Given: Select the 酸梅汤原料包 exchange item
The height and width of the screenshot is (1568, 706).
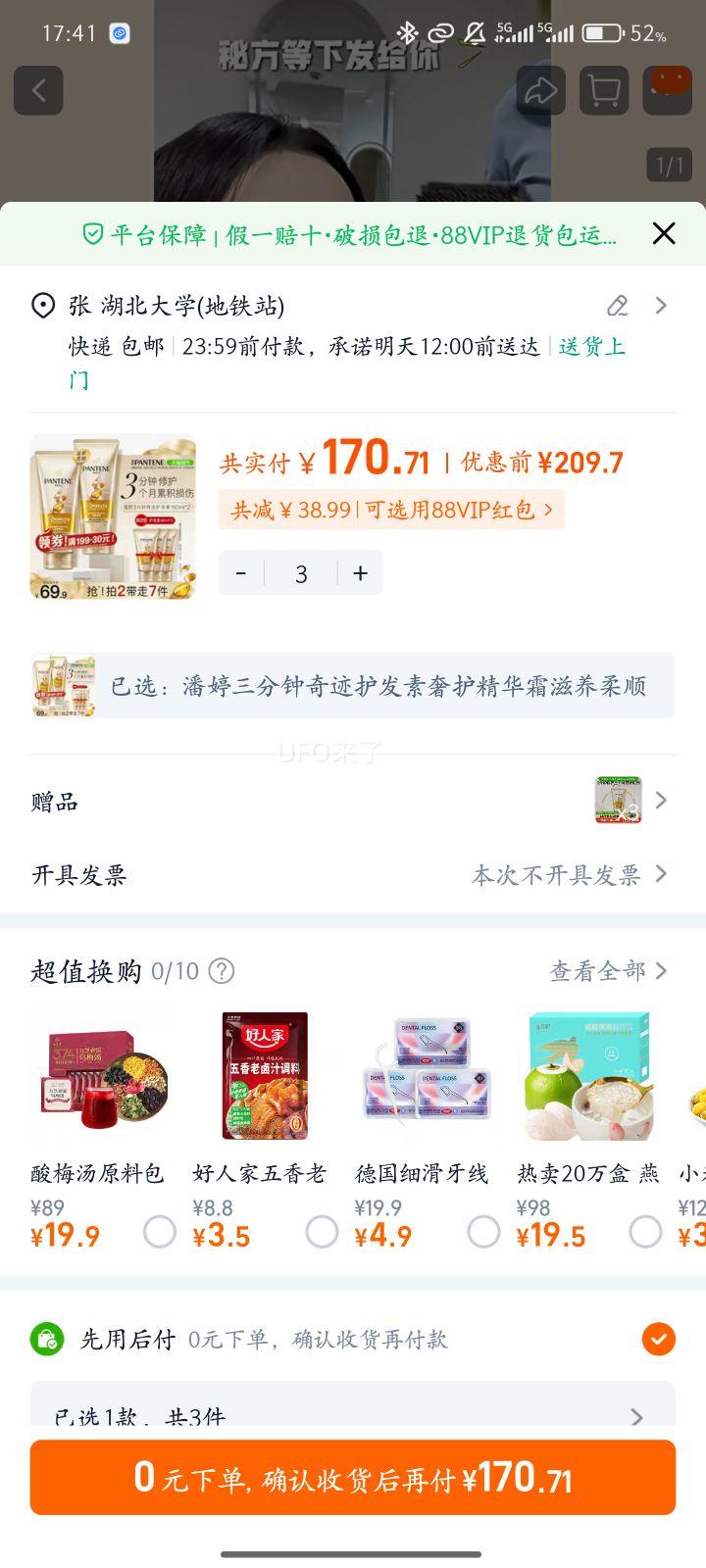Looking at the screenshot, I should click(161, 1231).
